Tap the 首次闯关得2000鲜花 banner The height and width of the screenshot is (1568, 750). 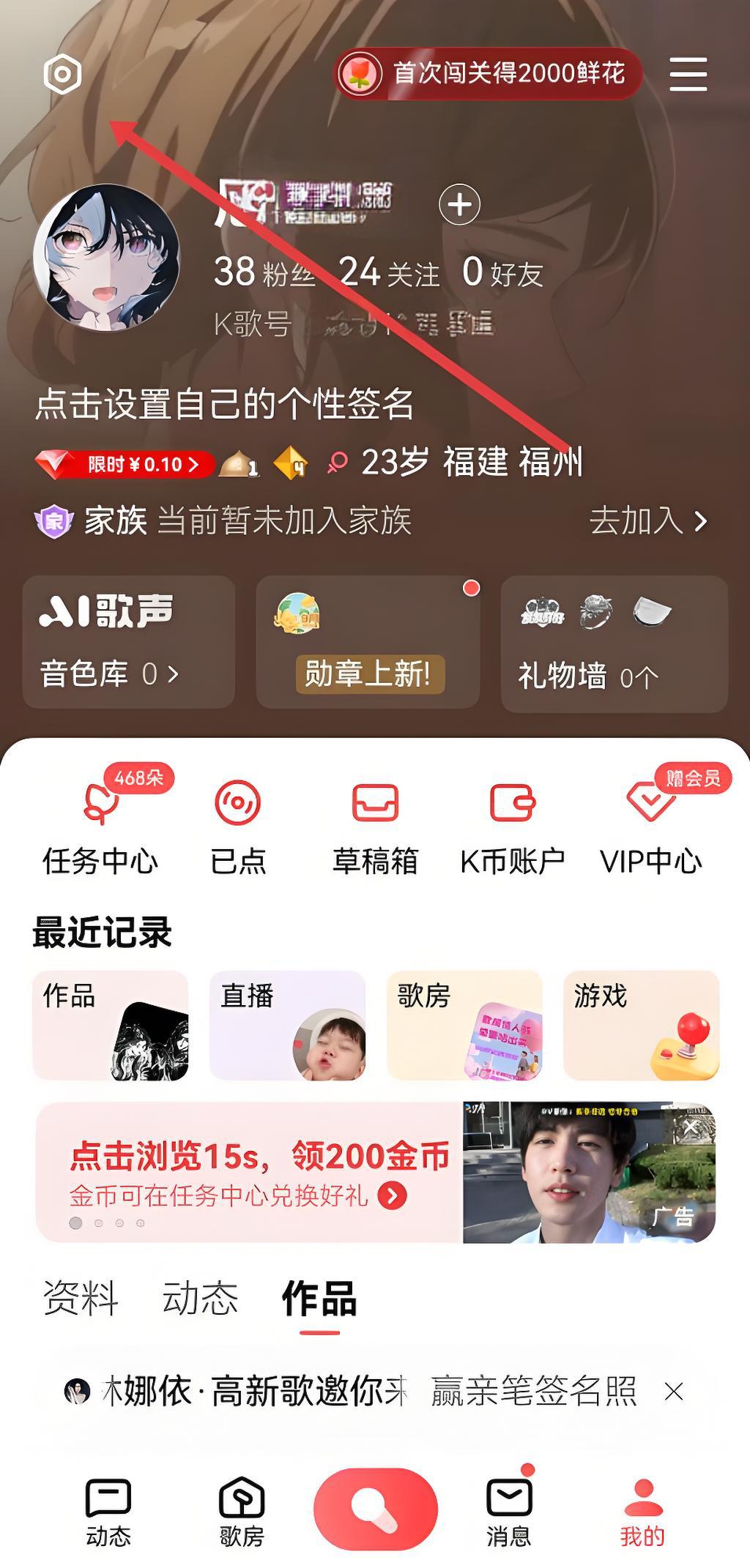[489, 73]
